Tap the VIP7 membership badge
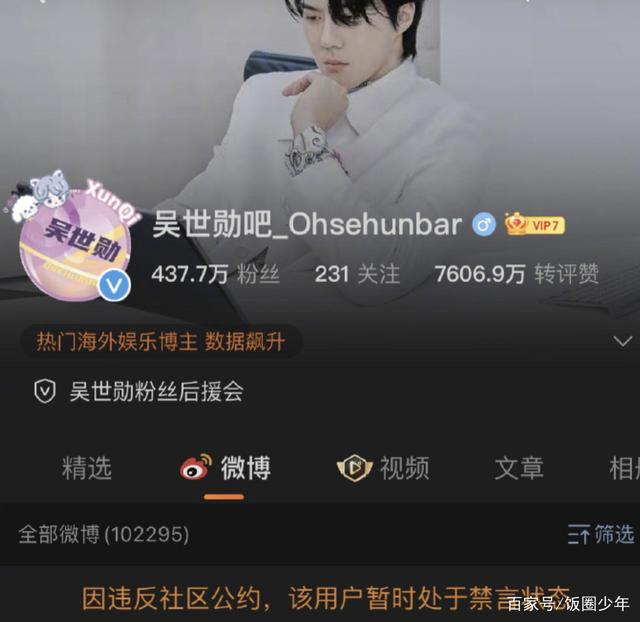 coord(535,225)
